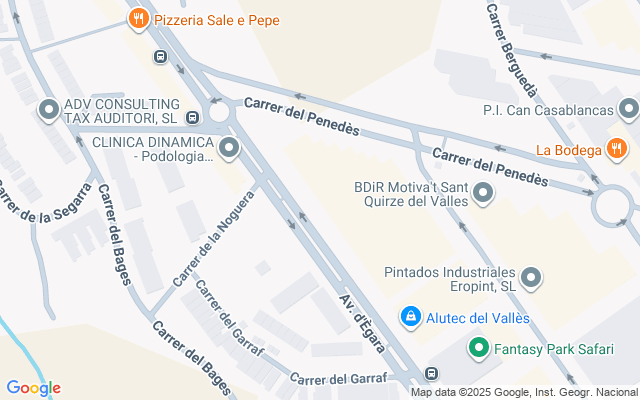Select the ADV Consulting Tax Auditori pin
This screenshot has width=640, height=400.
(47, 110)
